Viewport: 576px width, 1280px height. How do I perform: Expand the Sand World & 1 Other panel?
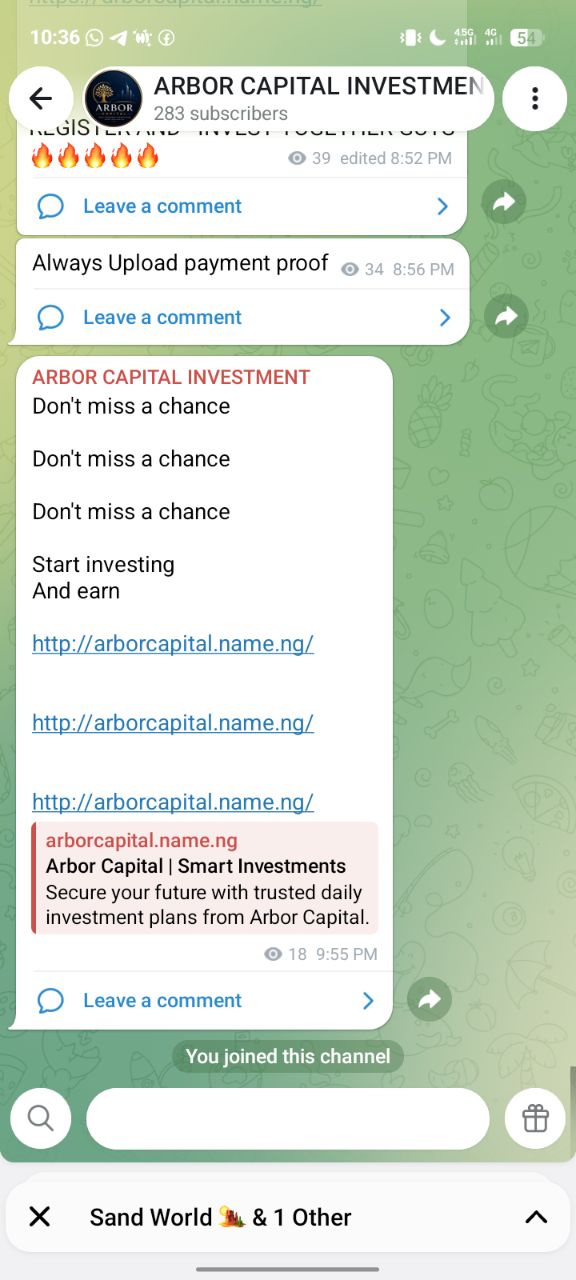[536, 1217]
